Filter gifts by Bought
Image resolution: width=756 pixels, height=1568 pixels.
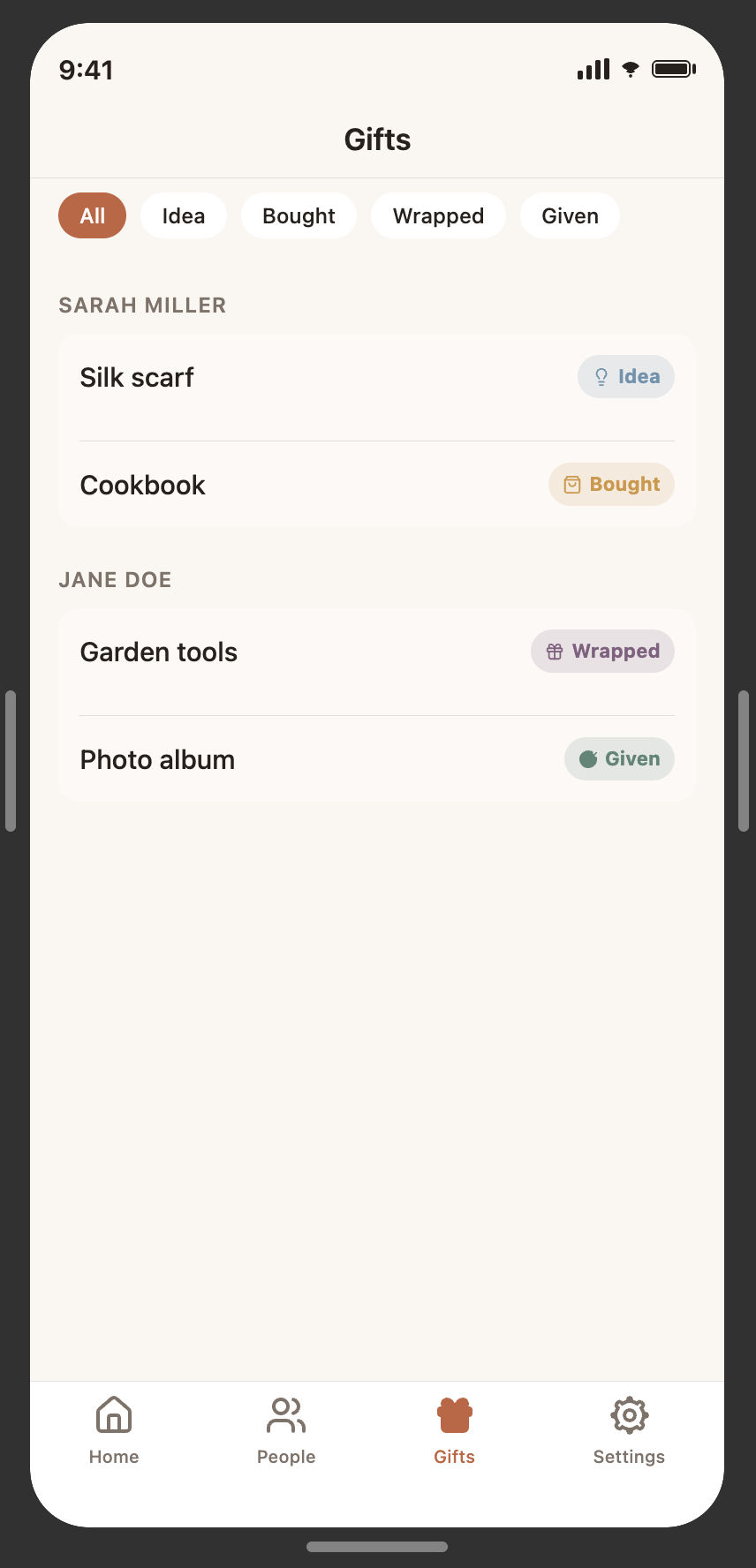pos(299,216)
